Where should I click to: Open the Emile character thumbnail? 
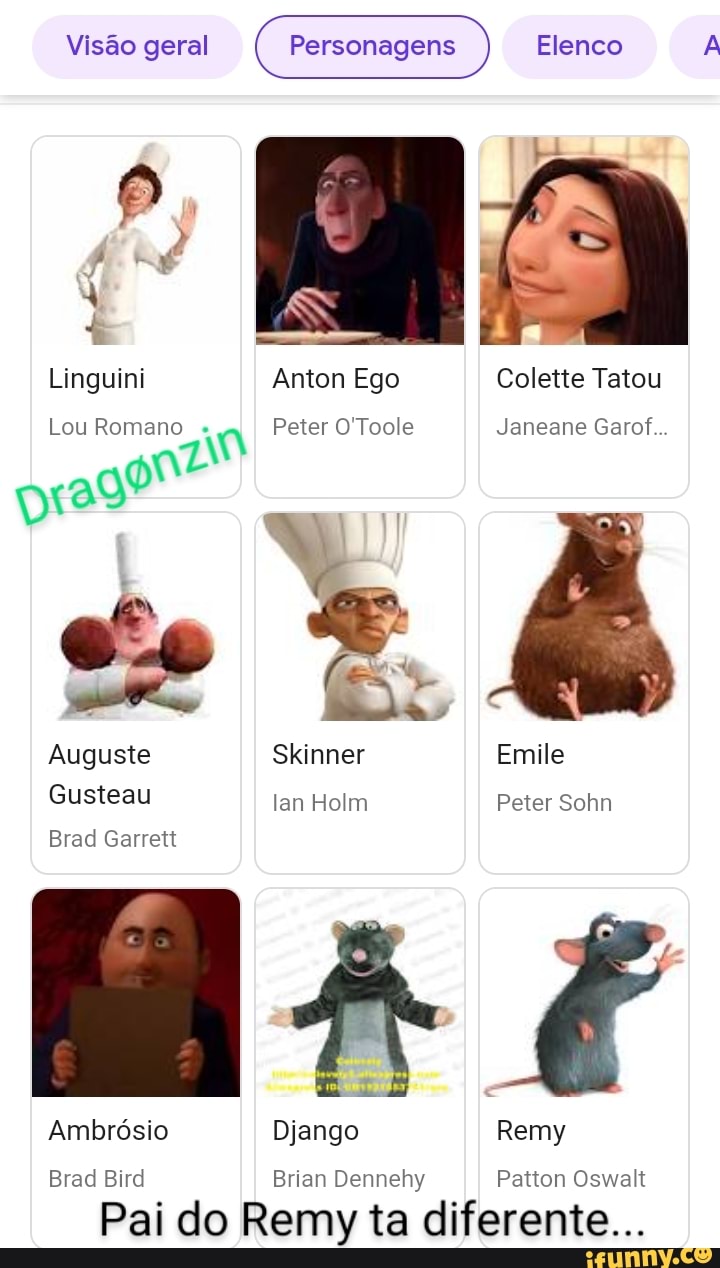(584, 617)
